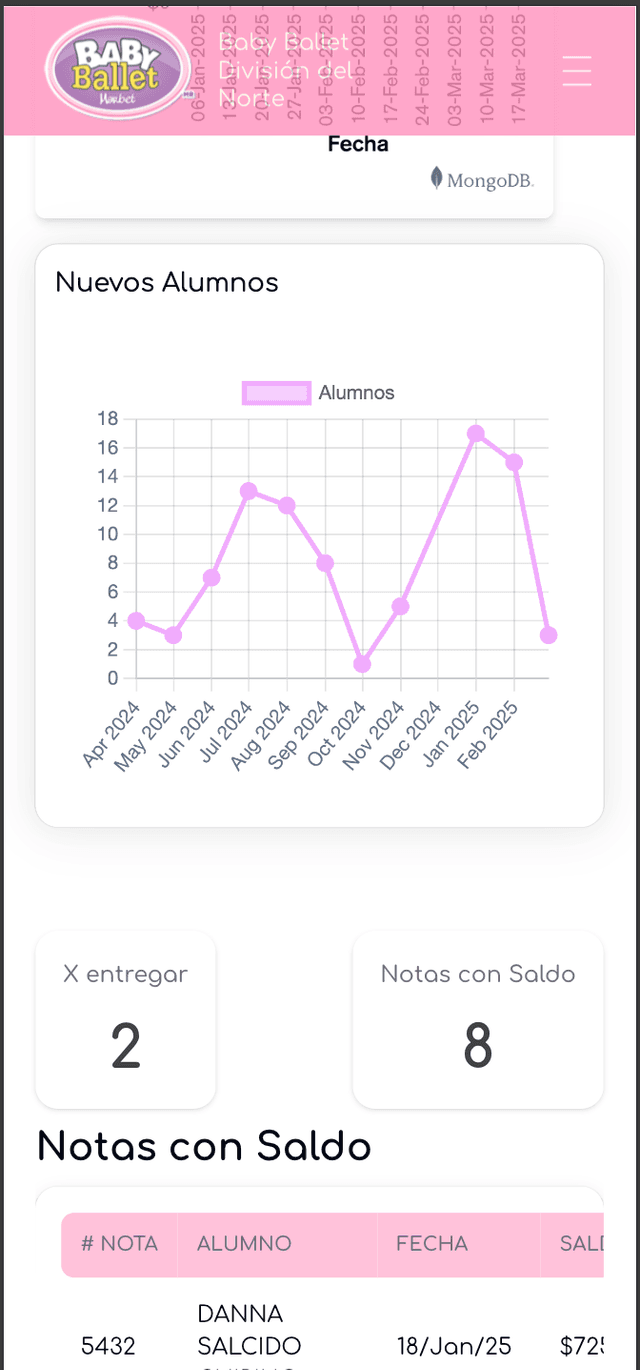Sort by FECHA column header

point(432,1244)
